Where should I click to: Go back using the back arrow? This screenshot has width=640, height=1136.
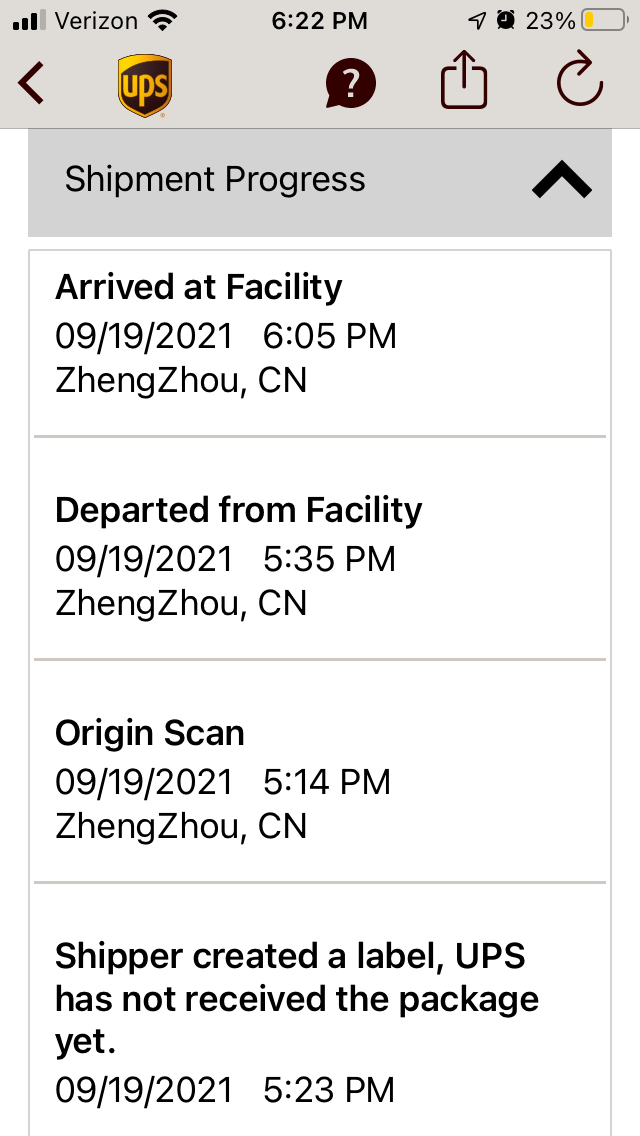click(x=31, y=83)
